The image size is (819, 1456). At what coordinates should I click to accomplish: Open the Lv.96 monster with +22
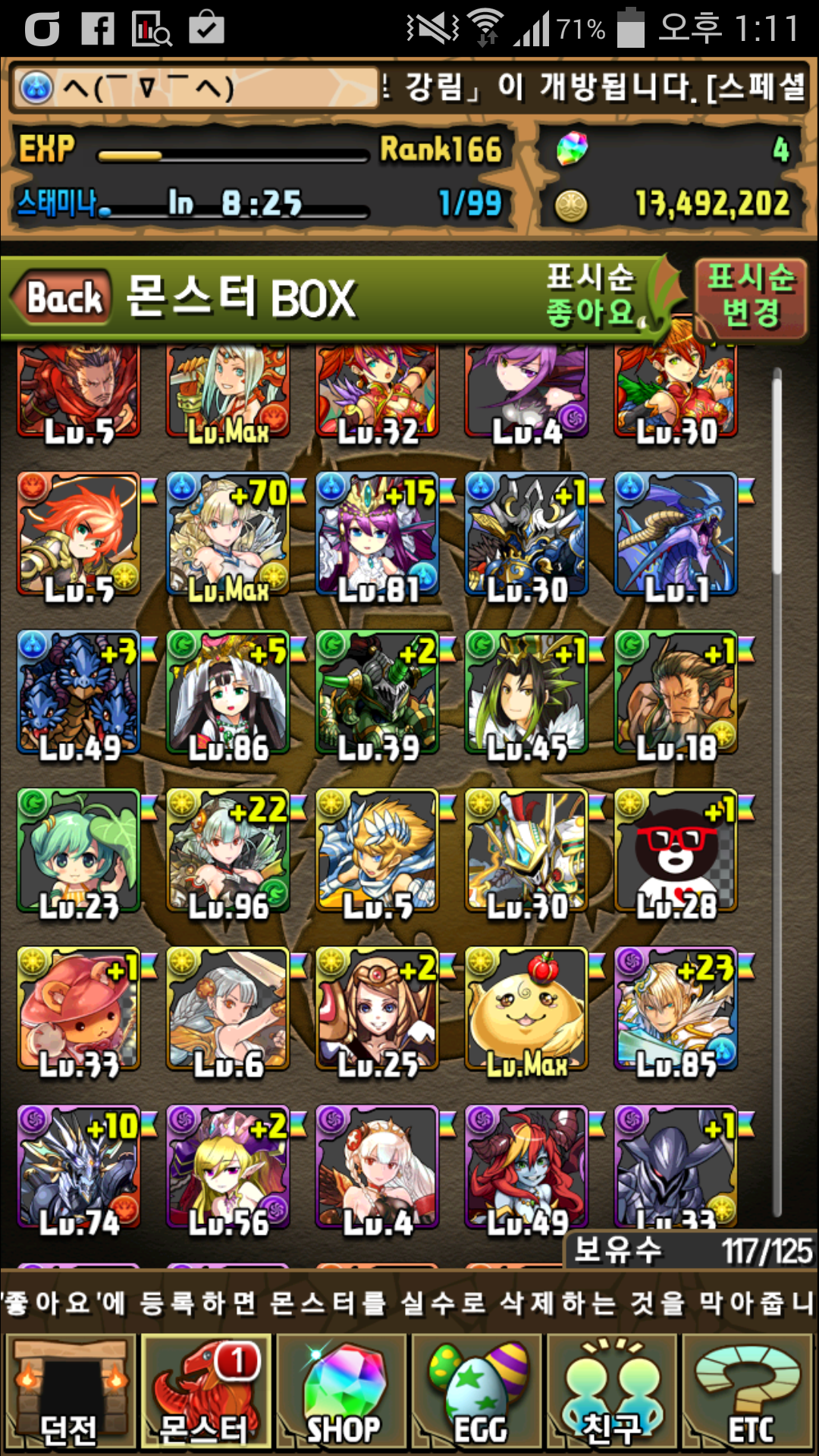pyautogui.click(x=227, y=851)
